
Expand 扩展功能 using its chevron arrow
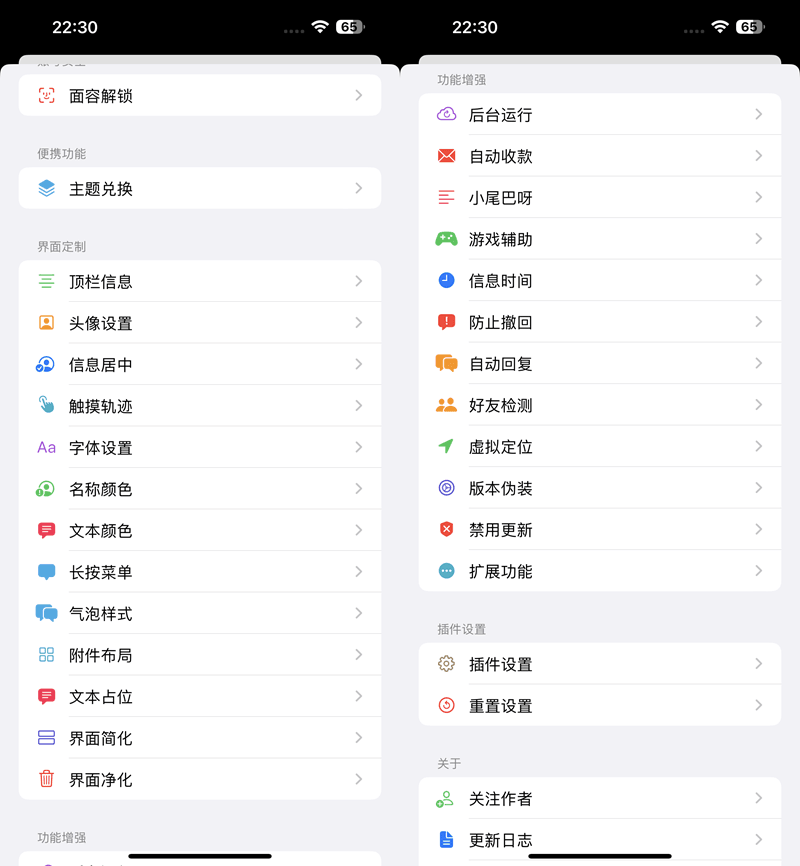tap(760, 571)
